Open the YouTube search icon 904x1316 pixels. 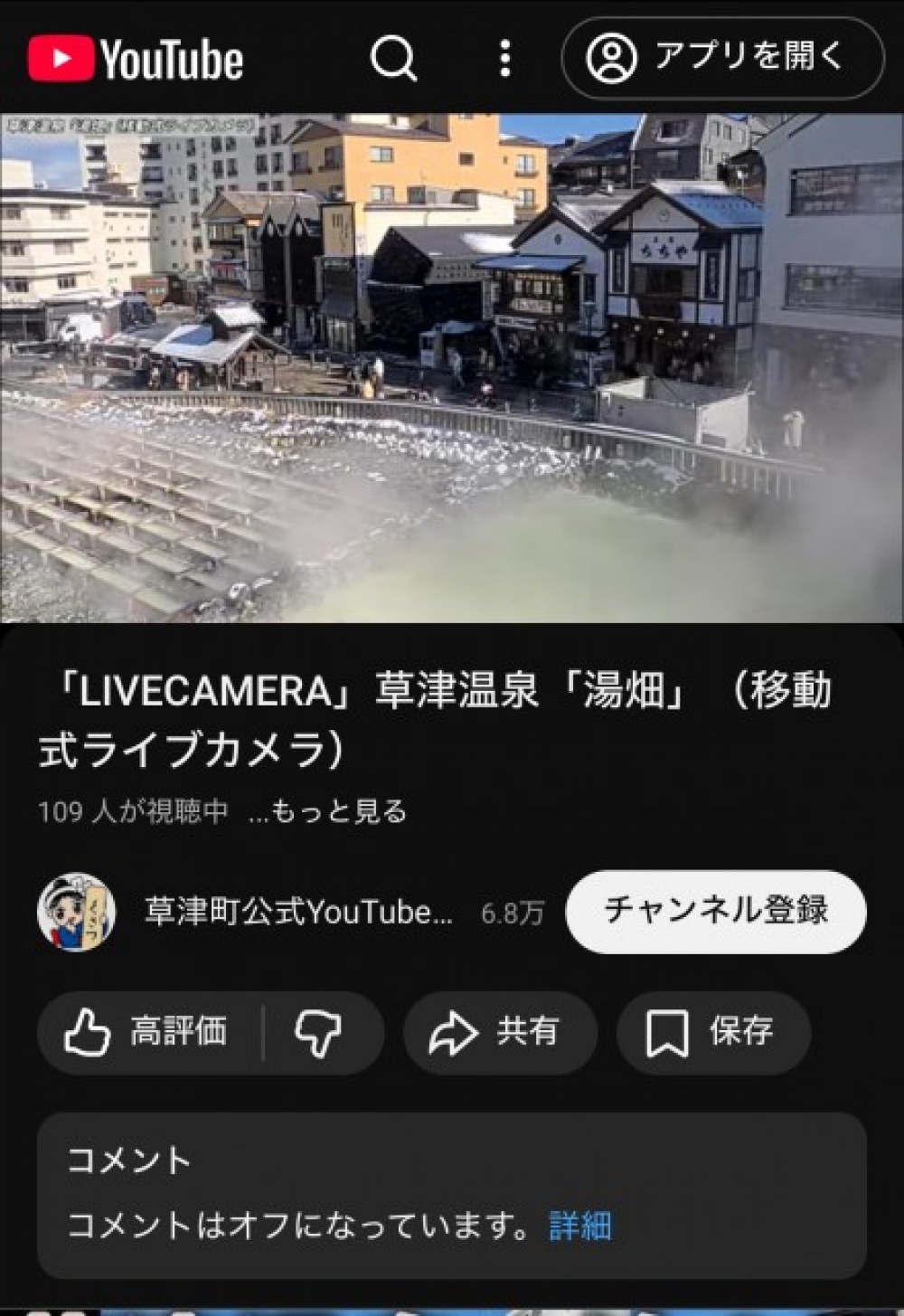coord(393,59)
